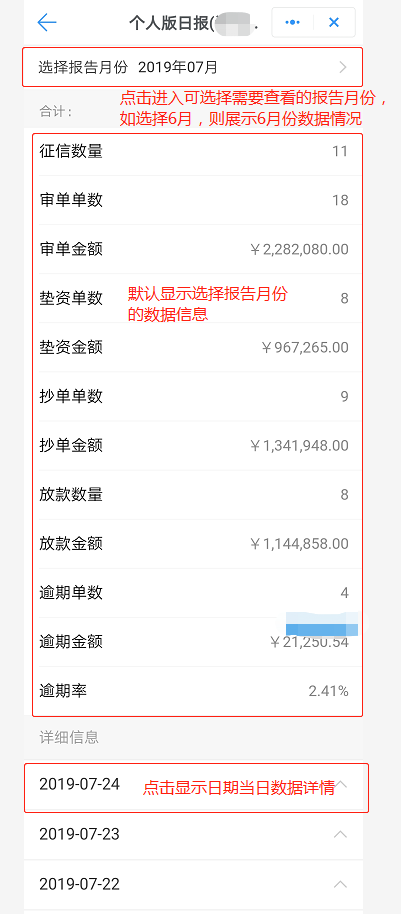Open the 选择报告月份 month picker
Image resolution: width=401 pixels, height=914 pixels.
coord(193,67)
